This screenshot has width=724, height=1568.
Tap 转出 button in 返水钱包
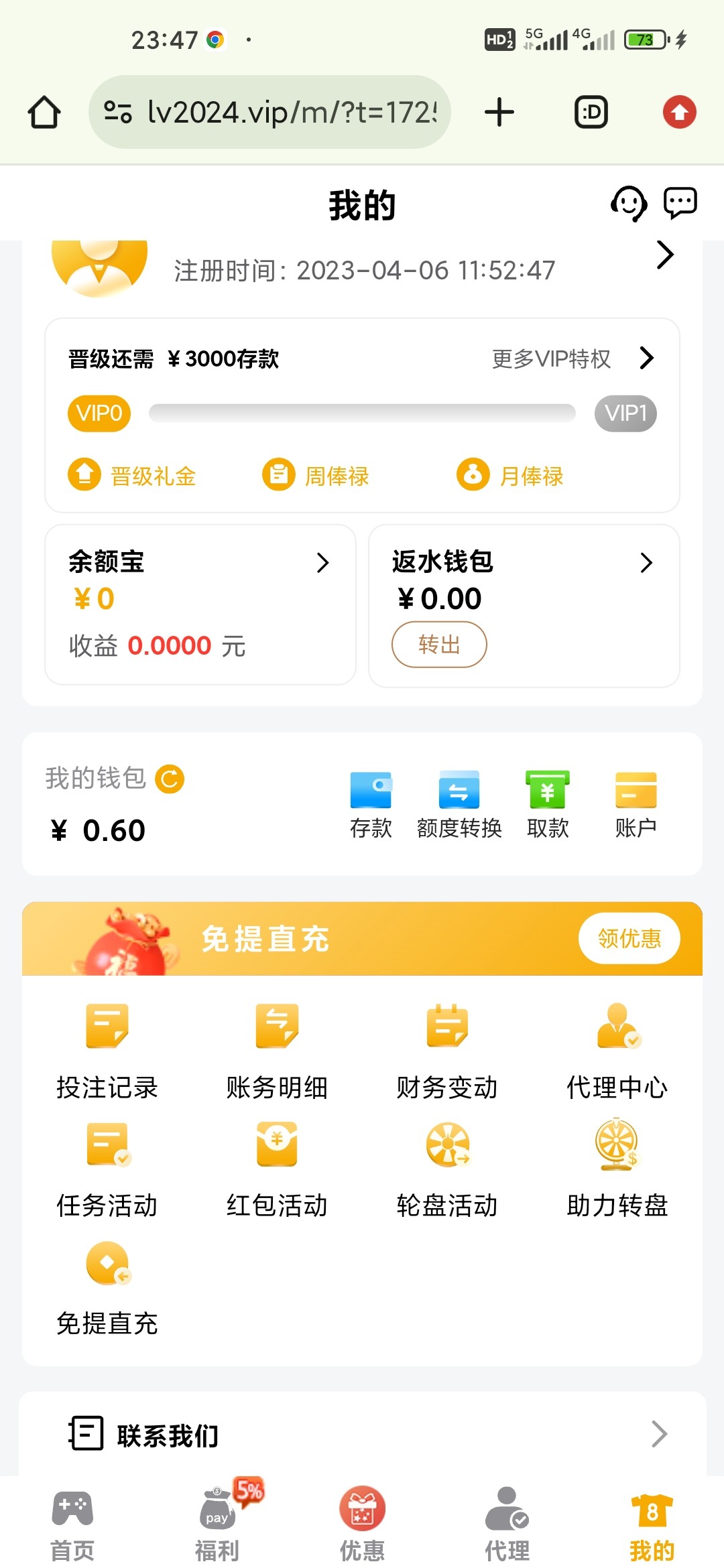[439, 645]
